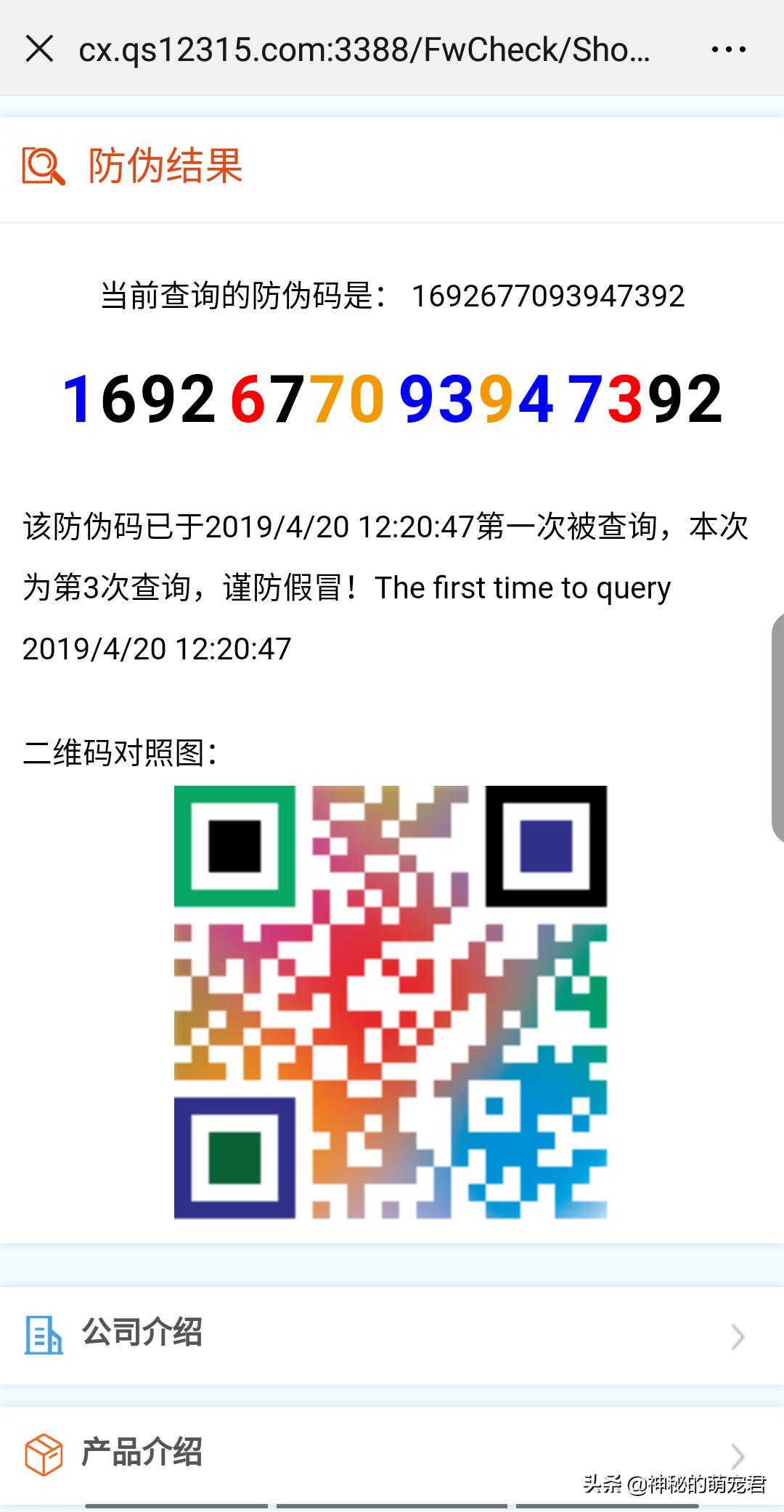Tap the X close icon in the title bar
The image size is (784, 1512).
[x=41, y=48]
